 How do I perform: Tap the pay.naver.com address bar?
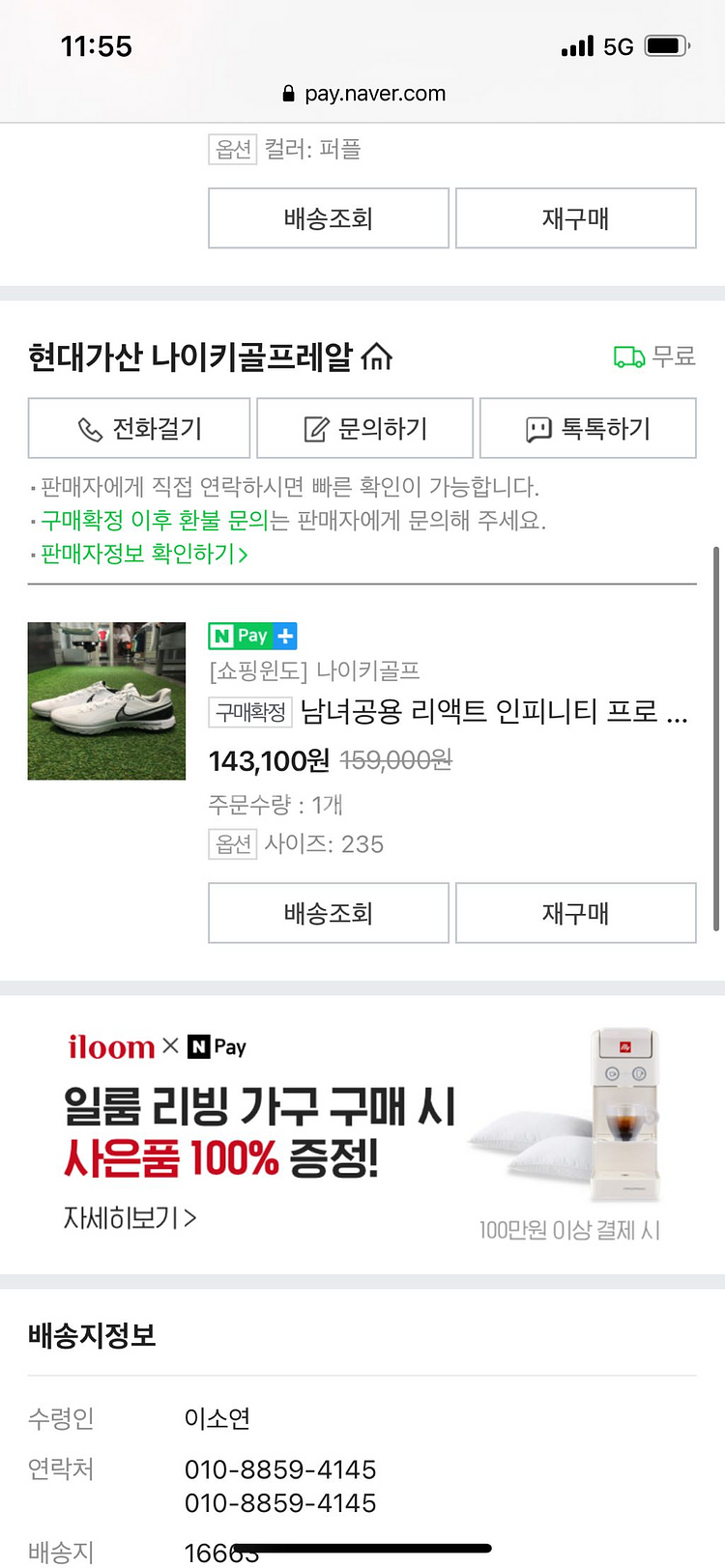[x=363, y=94]
